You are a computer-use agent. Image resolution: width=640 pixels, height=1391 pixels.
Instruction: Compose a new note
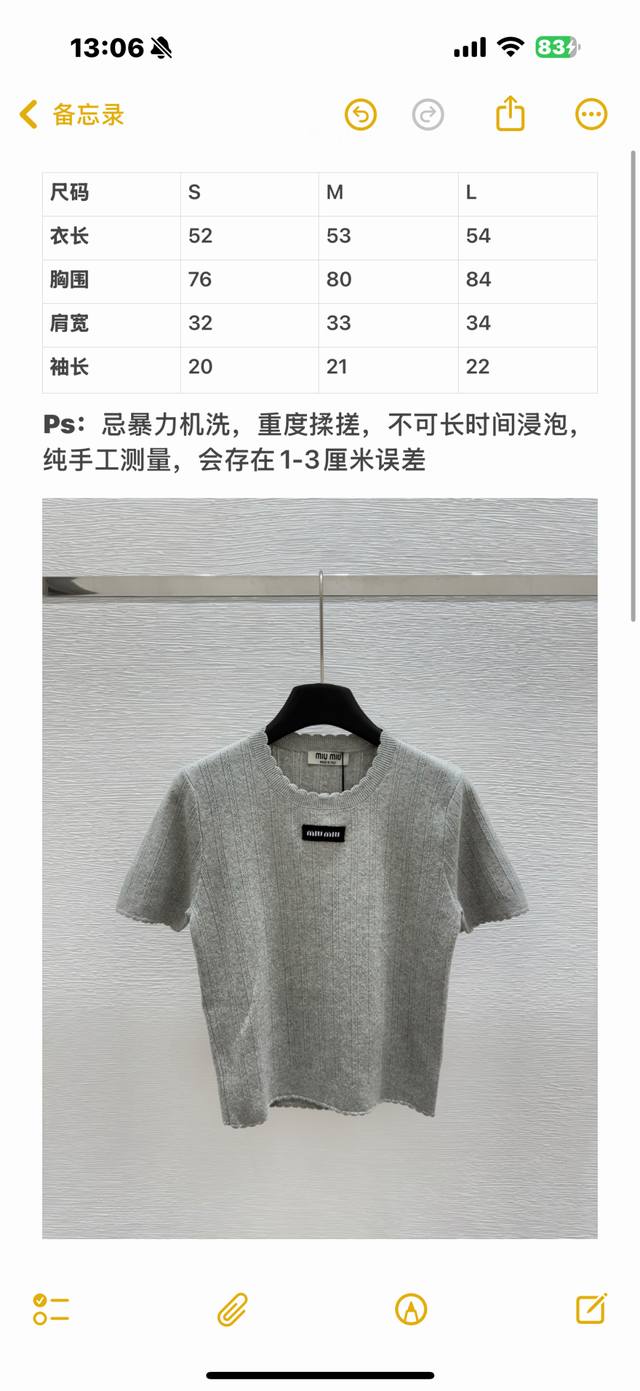pyautogui.click(x=591, y=1308)
